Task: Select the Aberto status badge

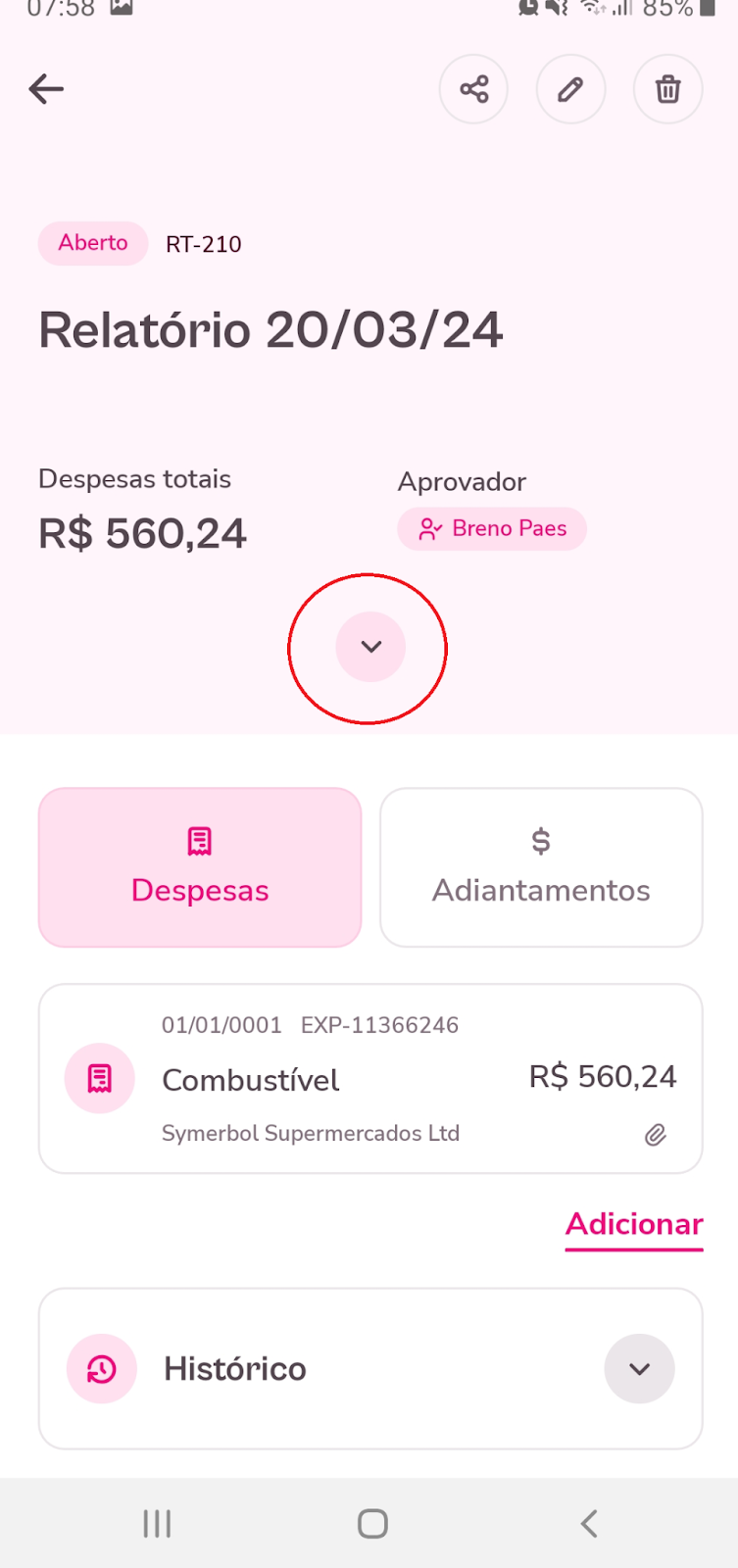Action: pos(92,243)
